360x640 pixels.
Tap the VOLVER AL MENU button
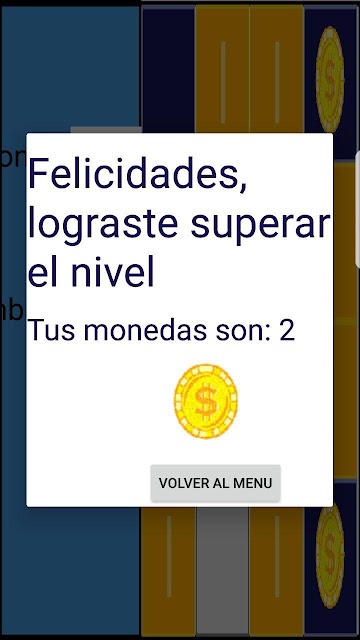216,483
